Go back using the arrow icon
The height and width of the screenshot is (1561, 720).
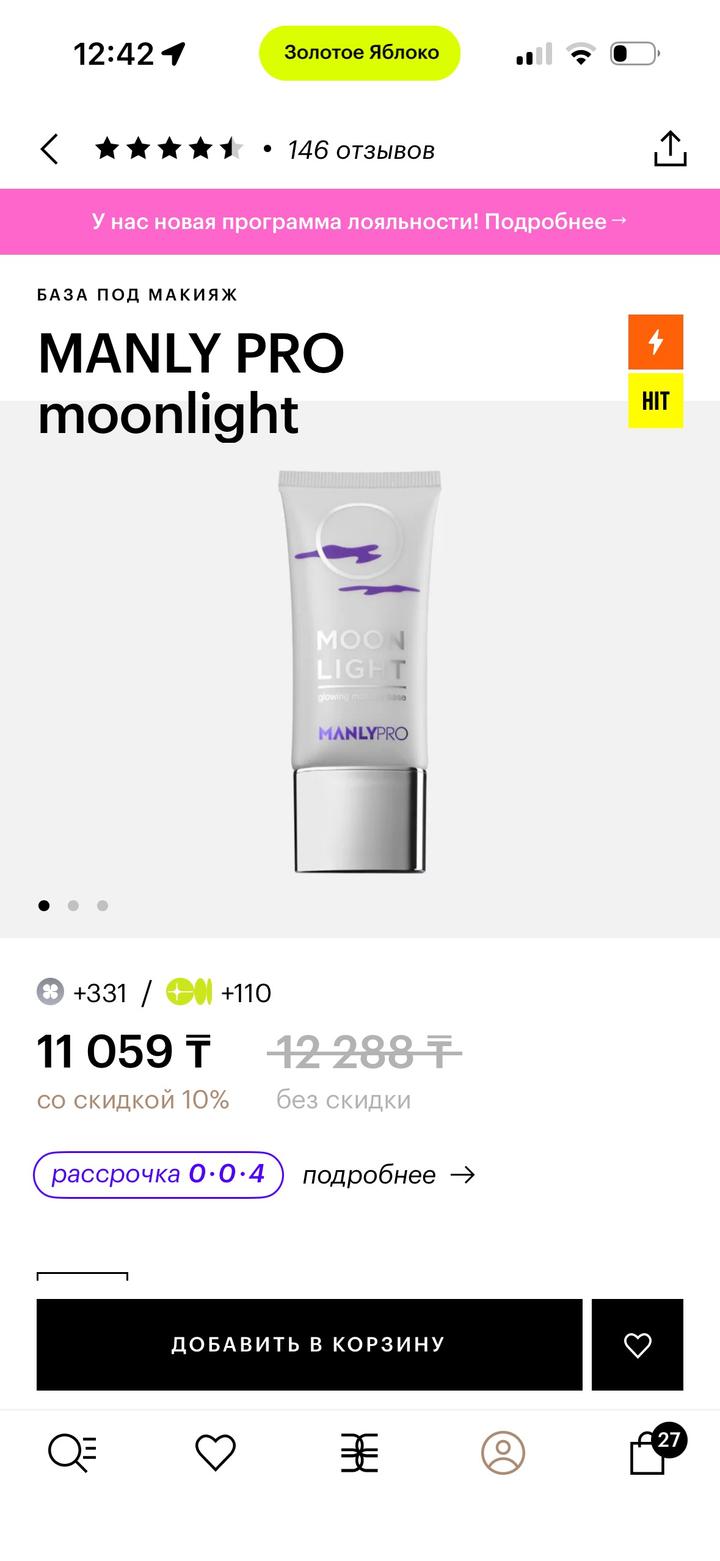[x=49, y=150]
